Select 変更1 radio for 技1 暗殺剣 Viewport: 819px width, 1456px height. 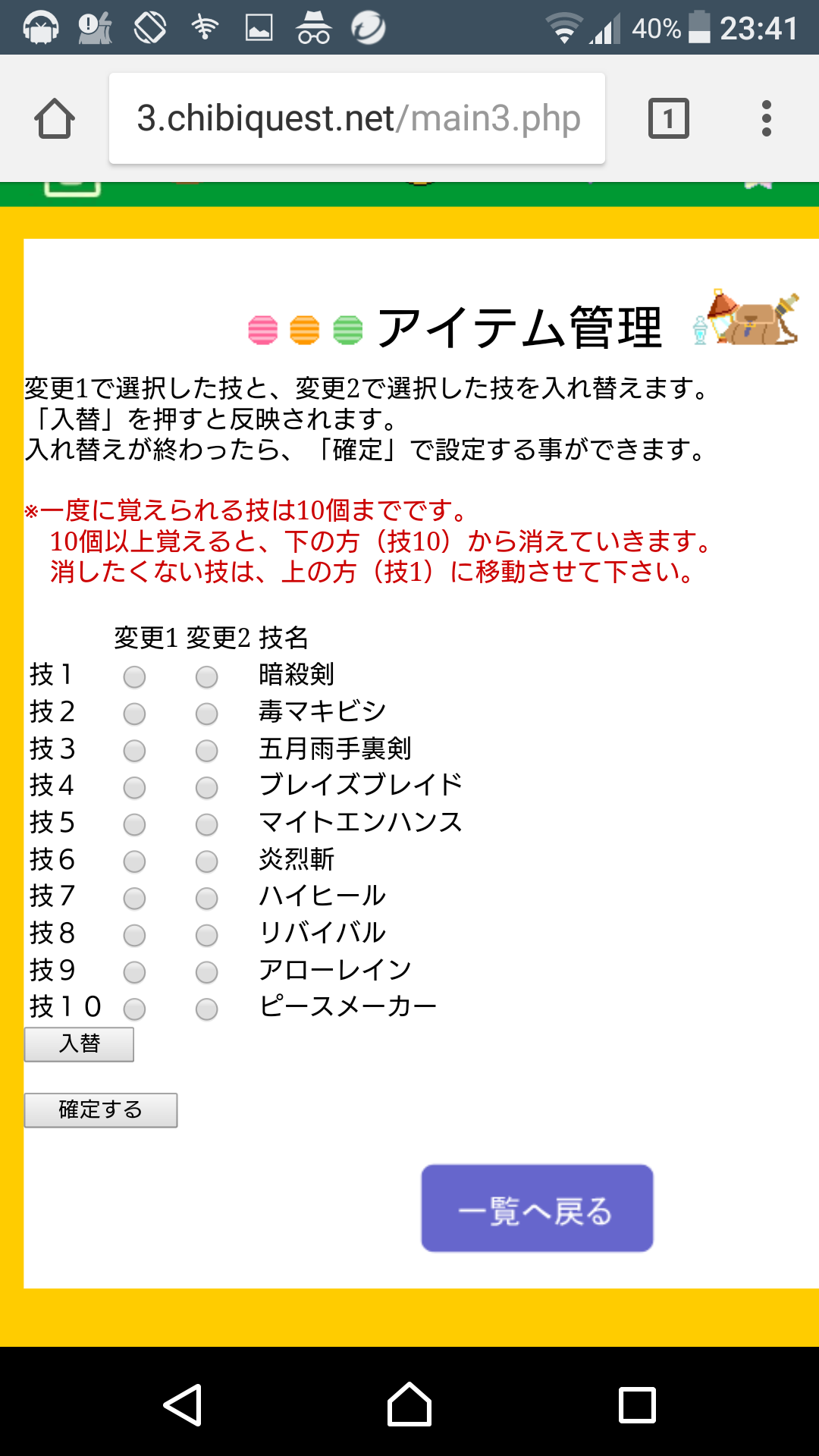click(x=134, y=676)
